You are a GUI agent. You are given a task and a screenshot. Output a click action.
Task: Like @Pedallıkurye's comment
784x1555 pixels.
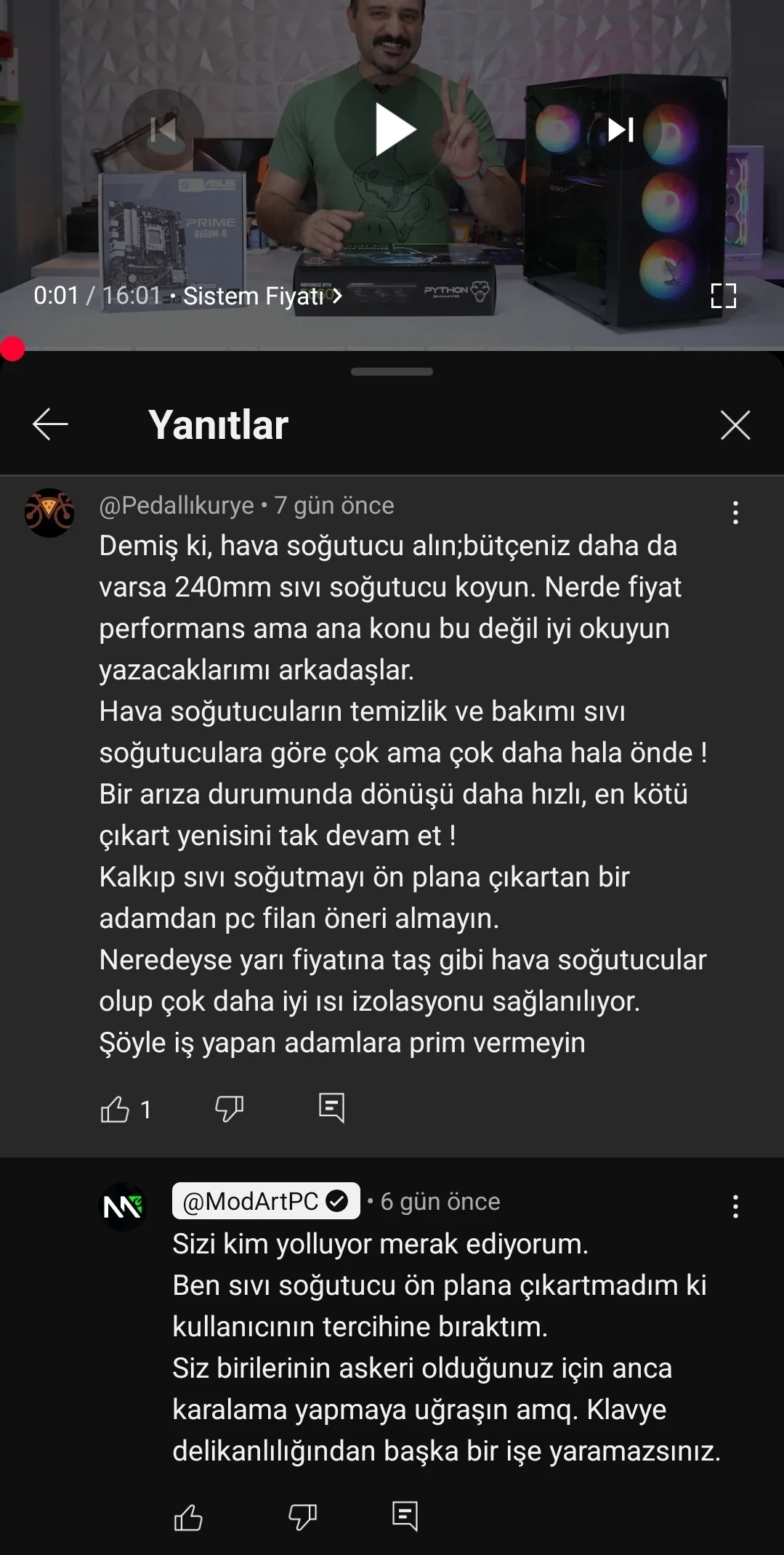115,1109
